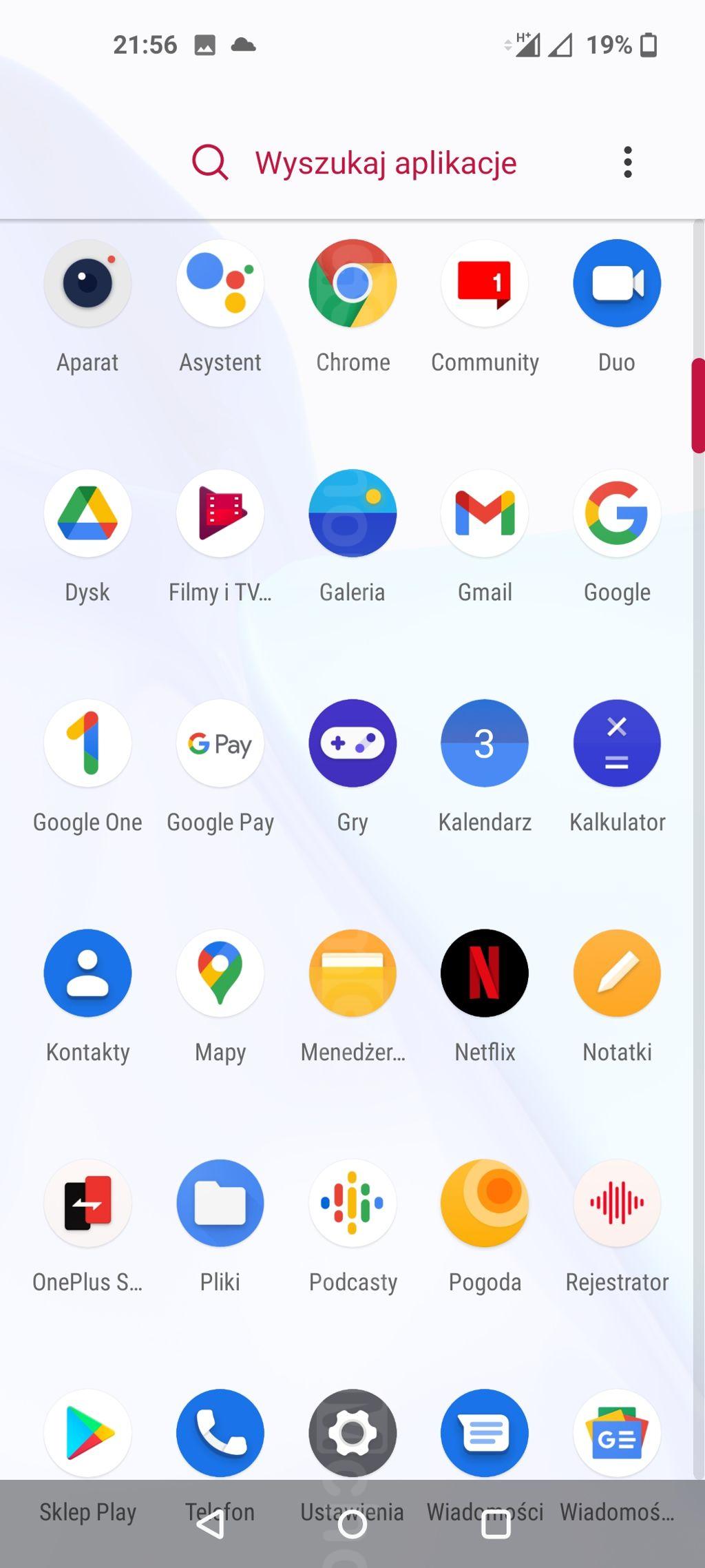Launch the Podcasty app
Screen dimensions: 705x1568
352,1204
